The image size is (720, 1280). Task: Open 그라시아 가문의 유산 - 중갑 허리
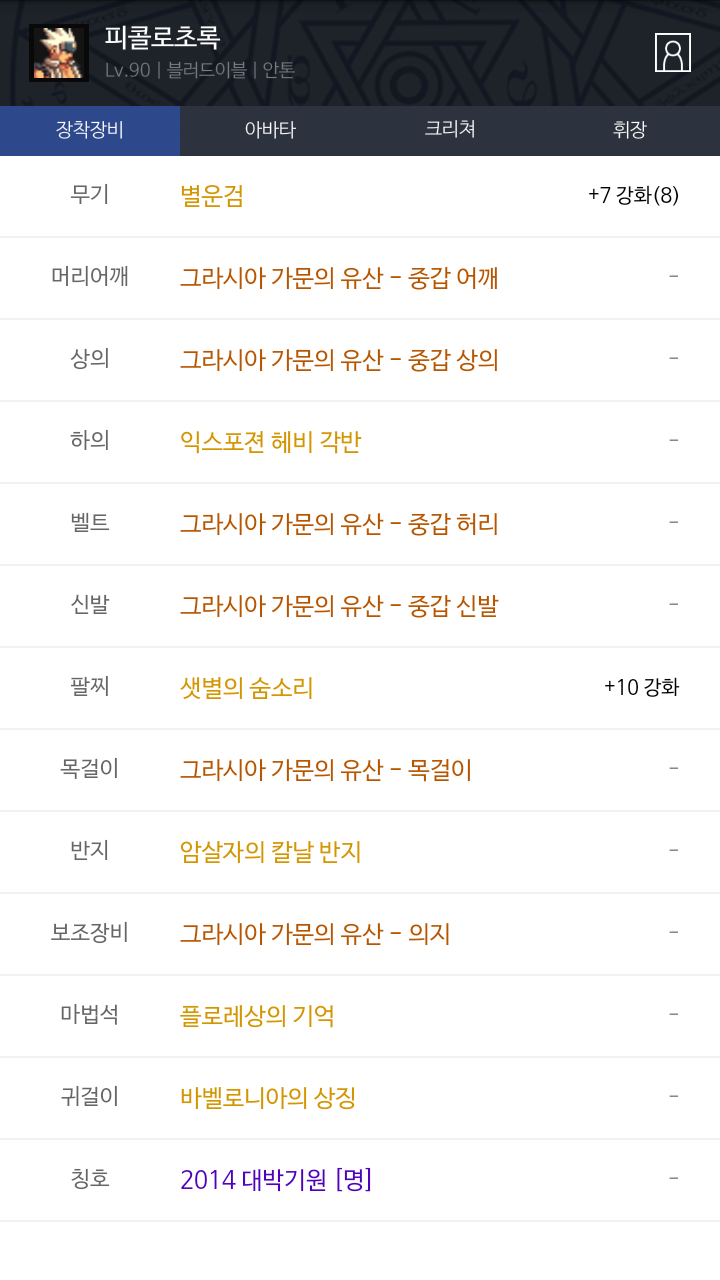(339, 524)
